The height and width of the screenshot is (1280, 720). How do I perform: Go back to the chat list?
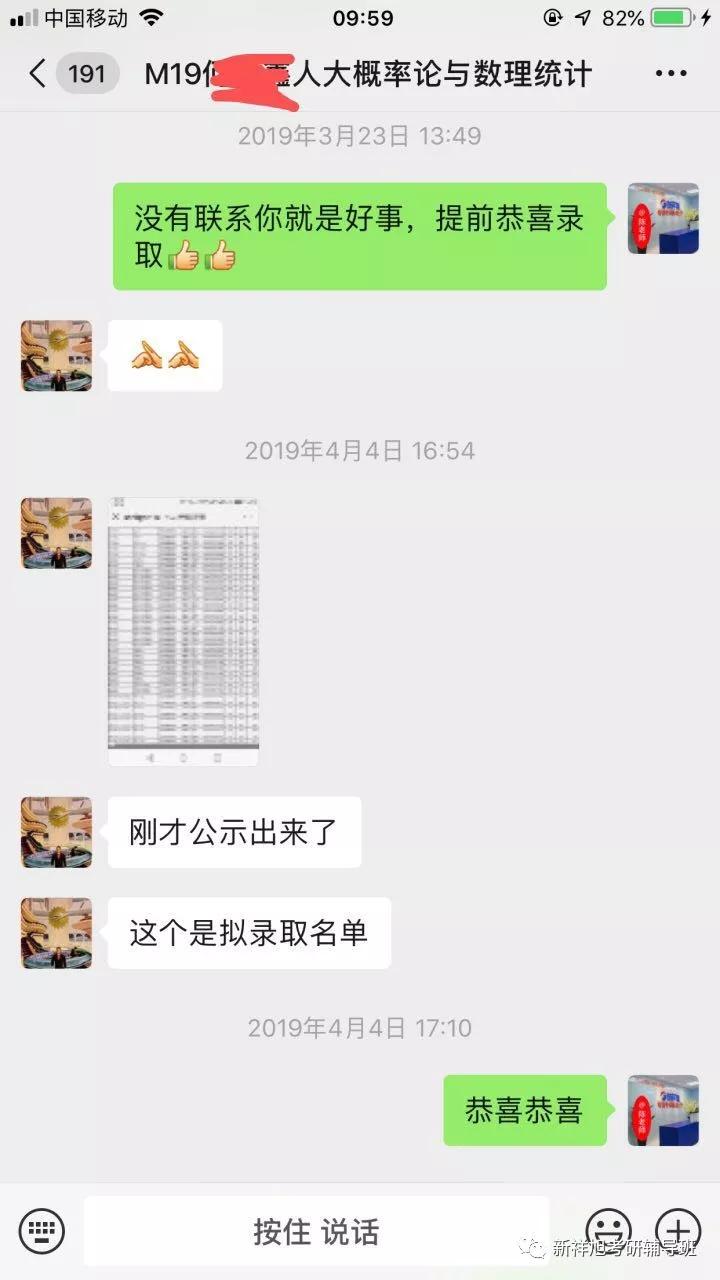point(40,74)
